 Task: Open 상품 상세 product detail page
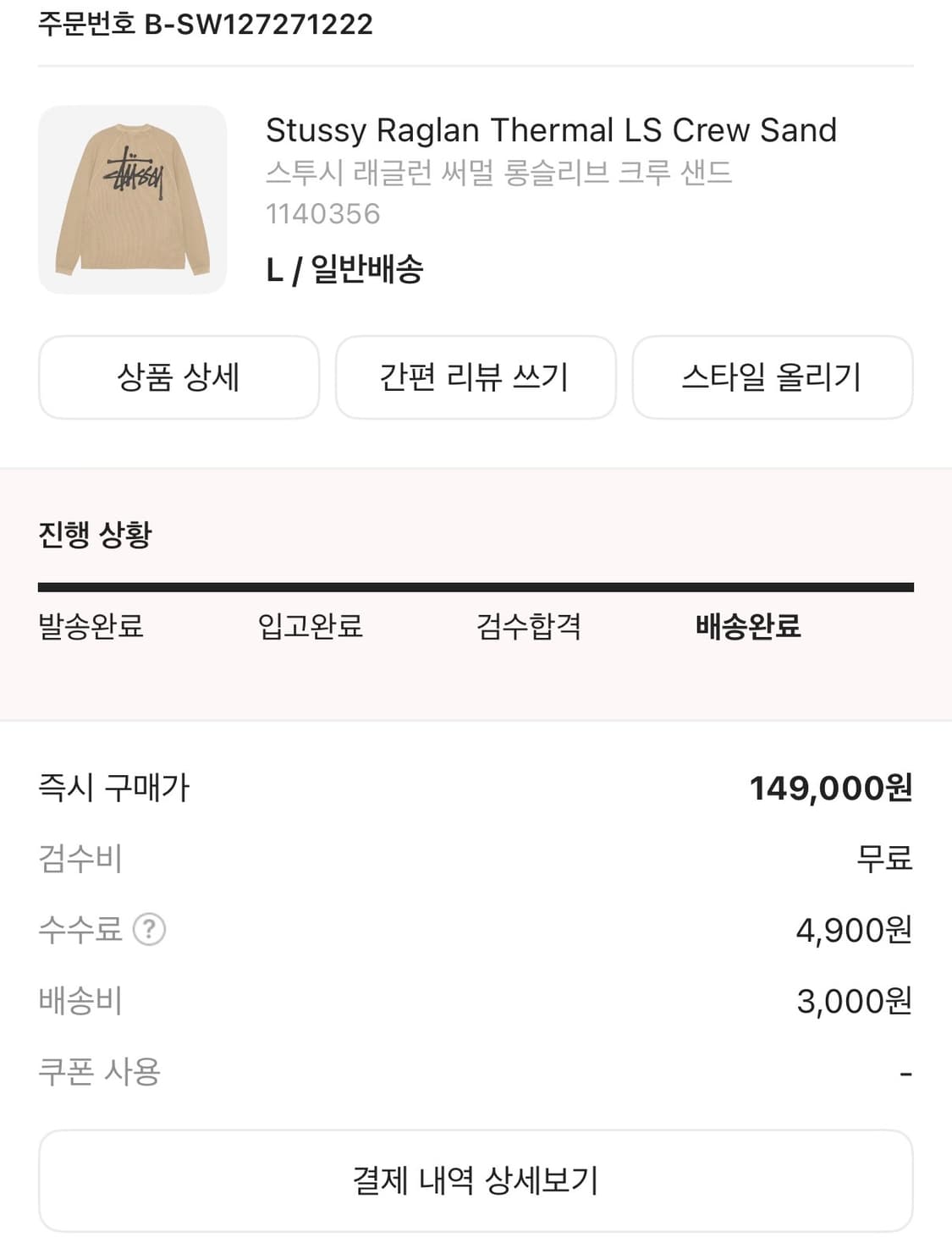178,377
